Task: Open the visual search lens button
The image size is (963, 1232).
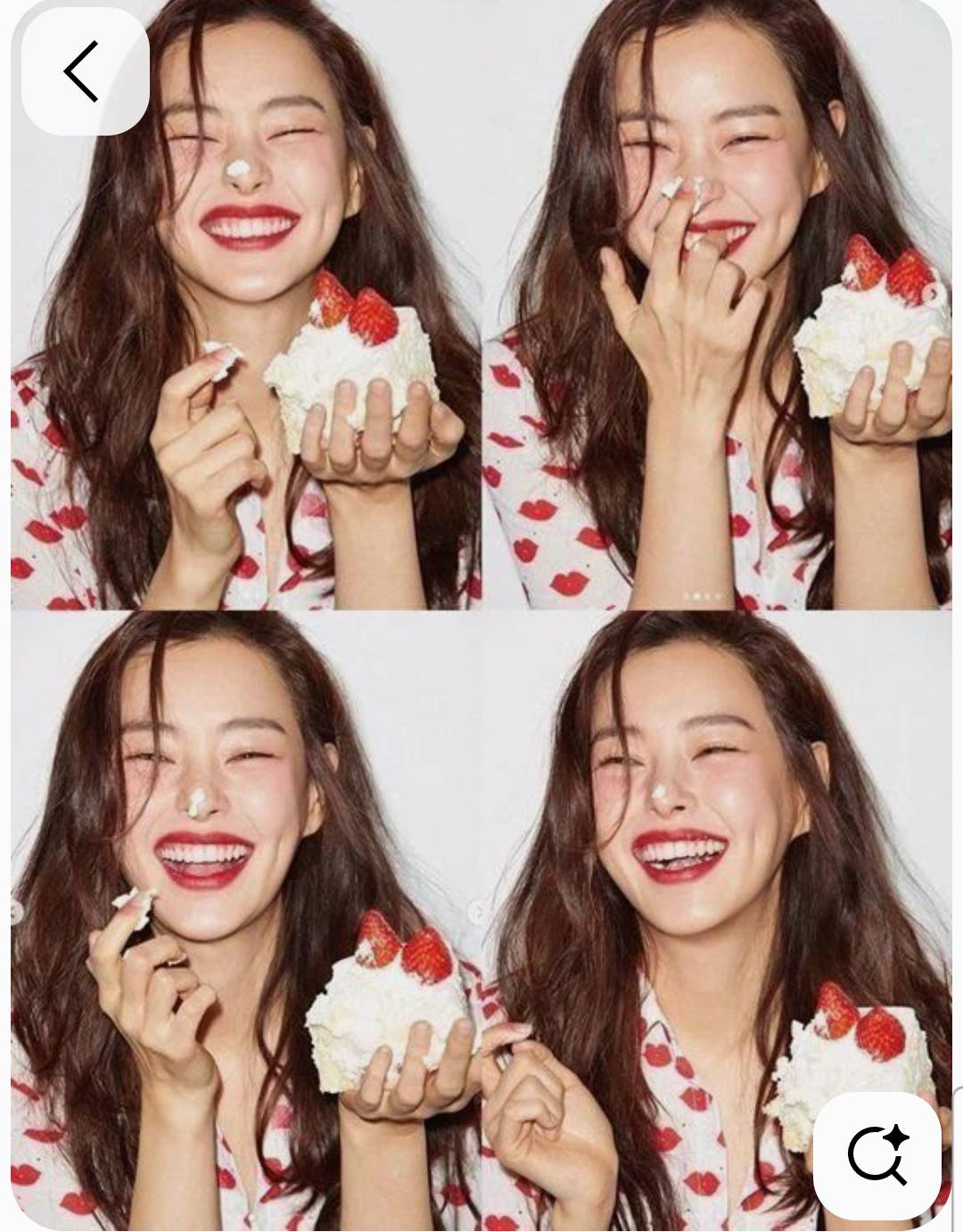Action: point(877,1154)
